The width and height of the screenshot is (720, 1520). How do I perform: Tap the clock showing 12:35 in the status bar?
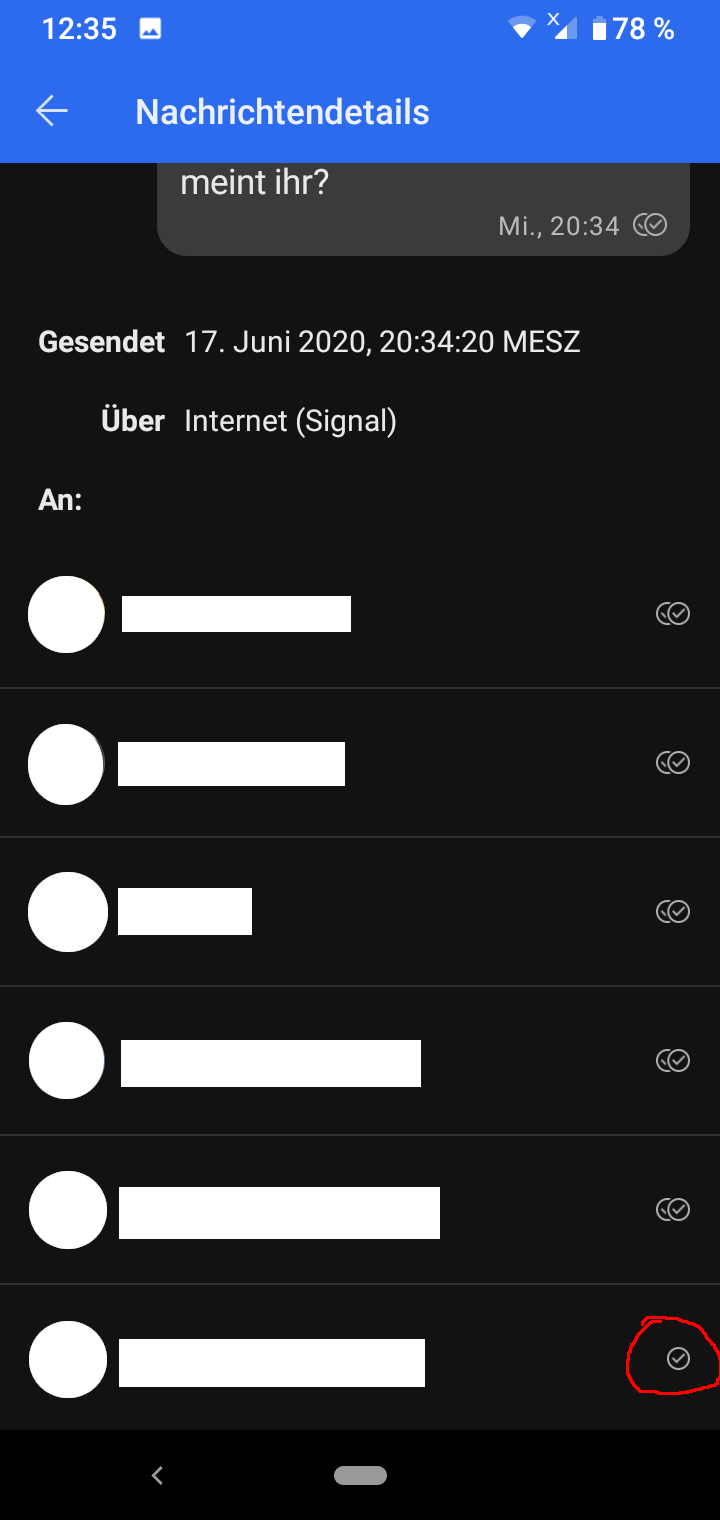[x=78, y=29]
